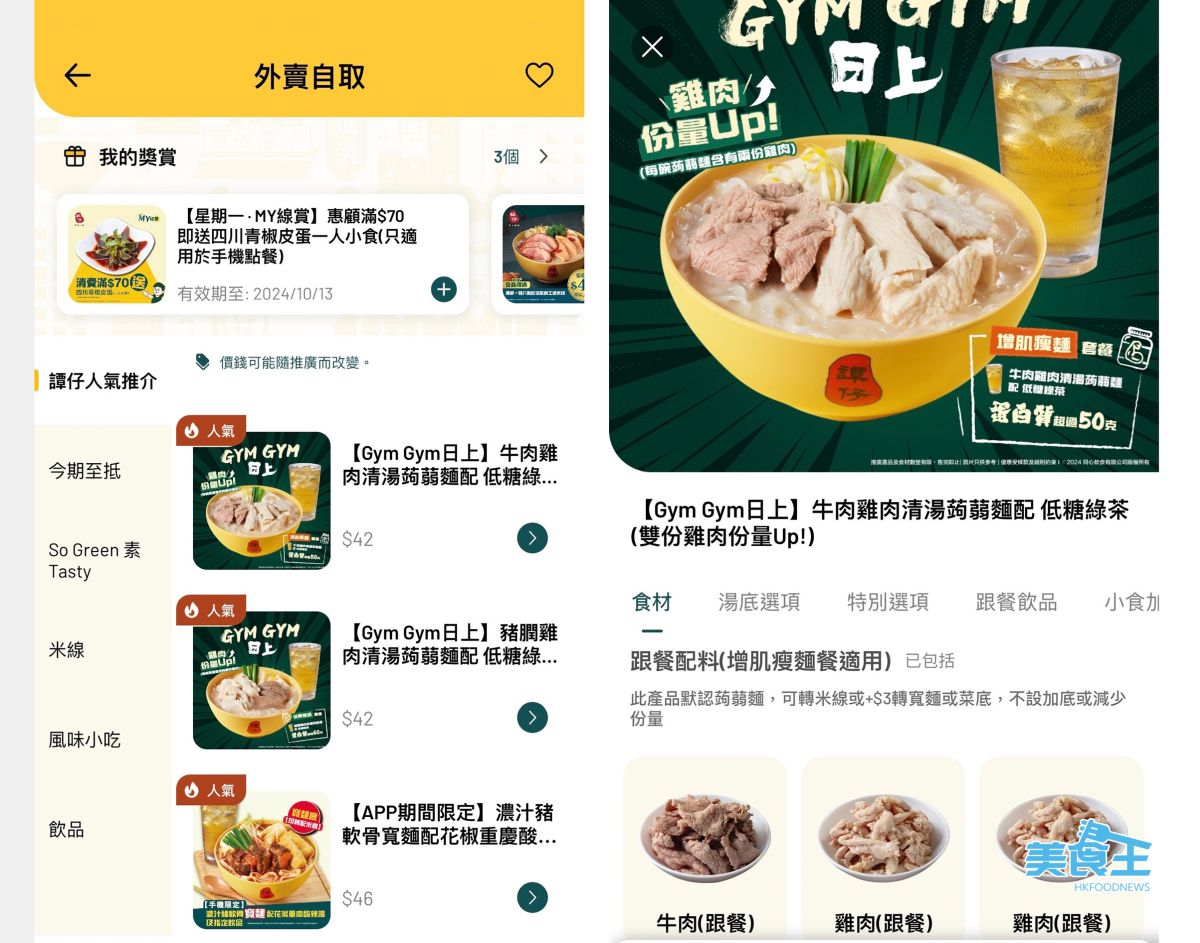
Task: Close the product detail panel
Action: click(x=652, y=47)
